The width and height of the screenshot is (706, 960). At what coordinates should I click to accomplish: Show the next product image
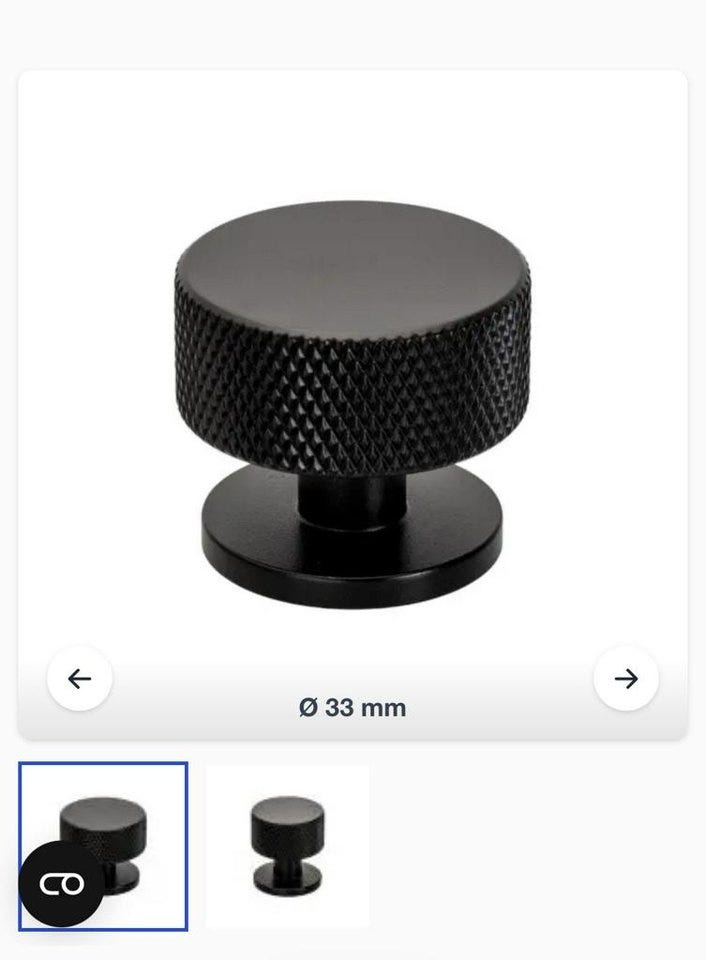pos(626,679)
